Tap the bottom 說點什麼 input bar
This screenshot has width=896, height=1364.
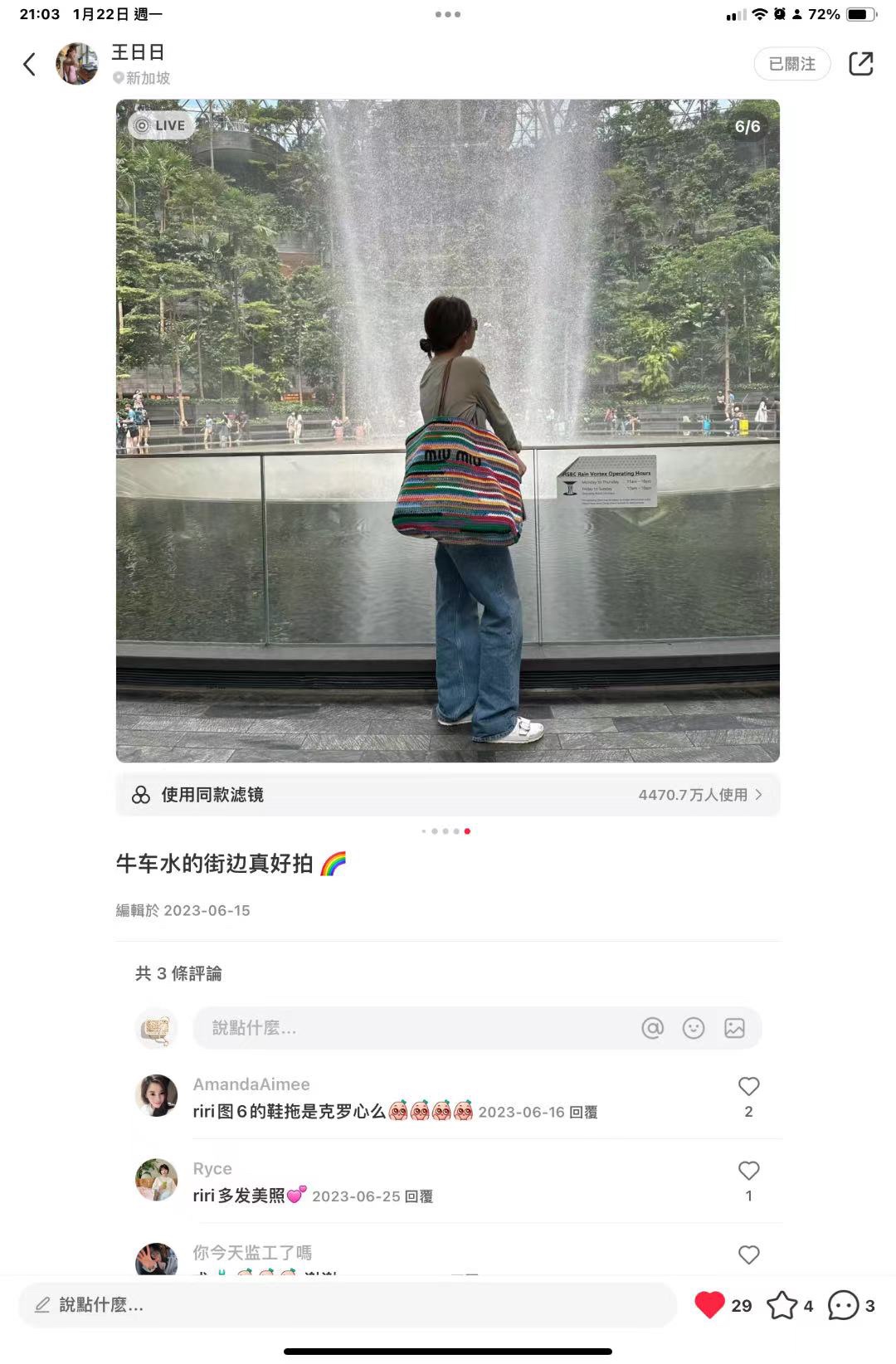(x=348, y=1305)
